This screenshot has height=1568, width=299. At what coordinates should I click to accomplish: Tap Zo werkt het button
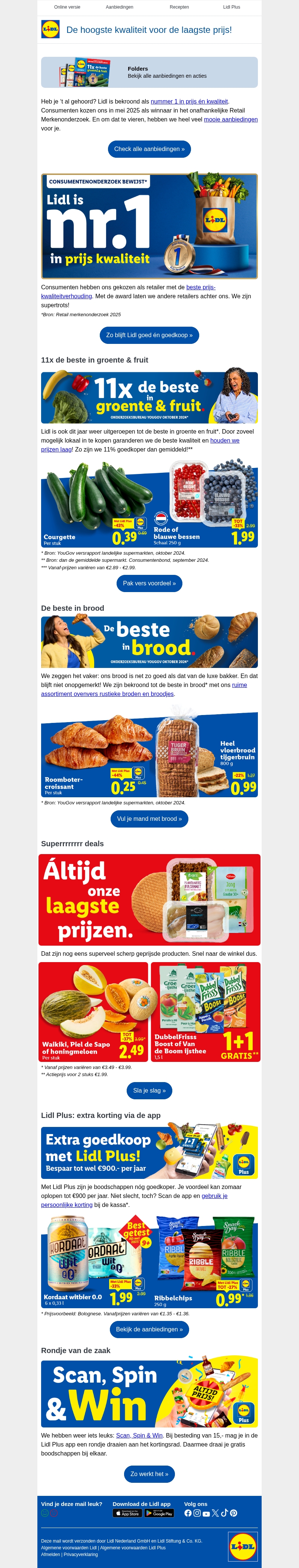[x=149, y=1474]
